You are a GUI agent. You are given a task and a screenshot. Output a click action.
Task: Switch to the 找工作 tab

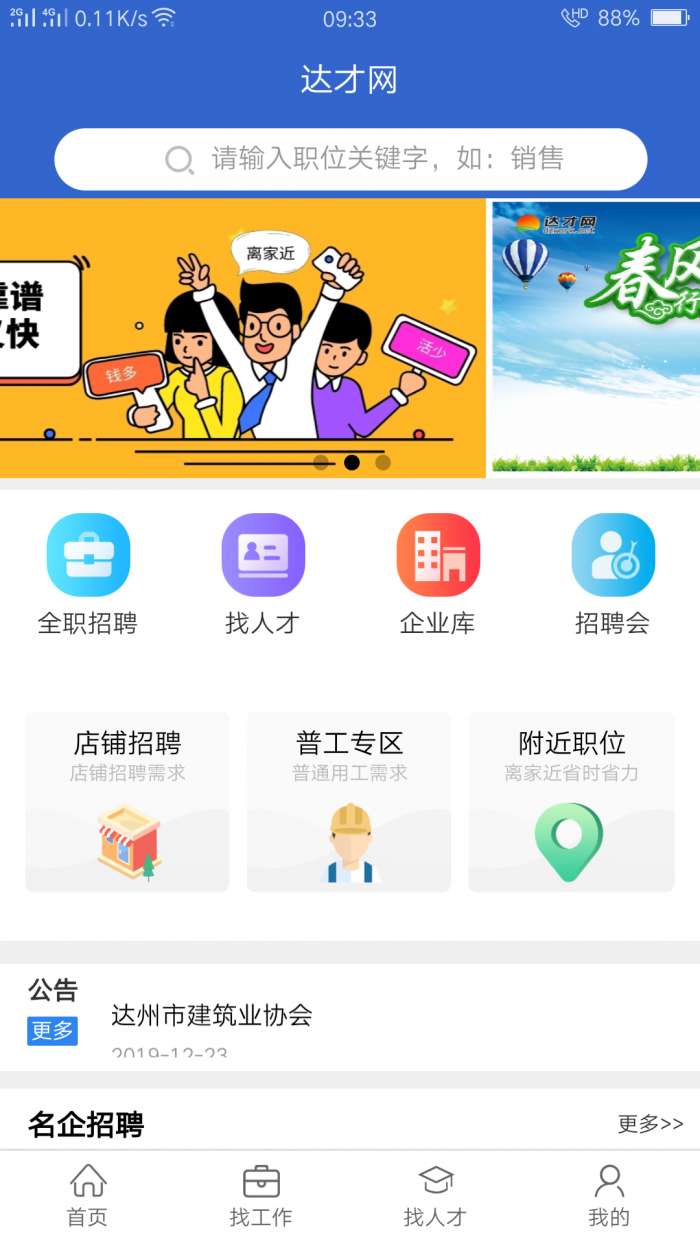point(261,1196)
